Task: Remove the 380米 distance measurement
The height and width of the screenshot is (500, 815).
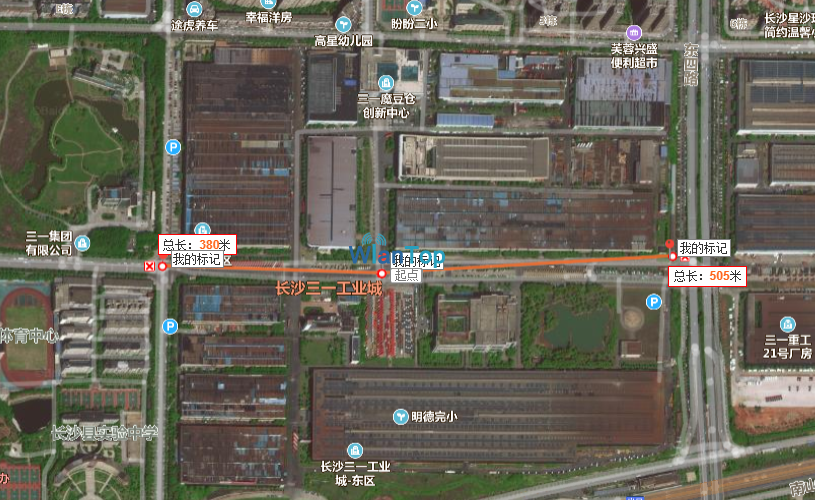Action: click(x=150, y=266)
